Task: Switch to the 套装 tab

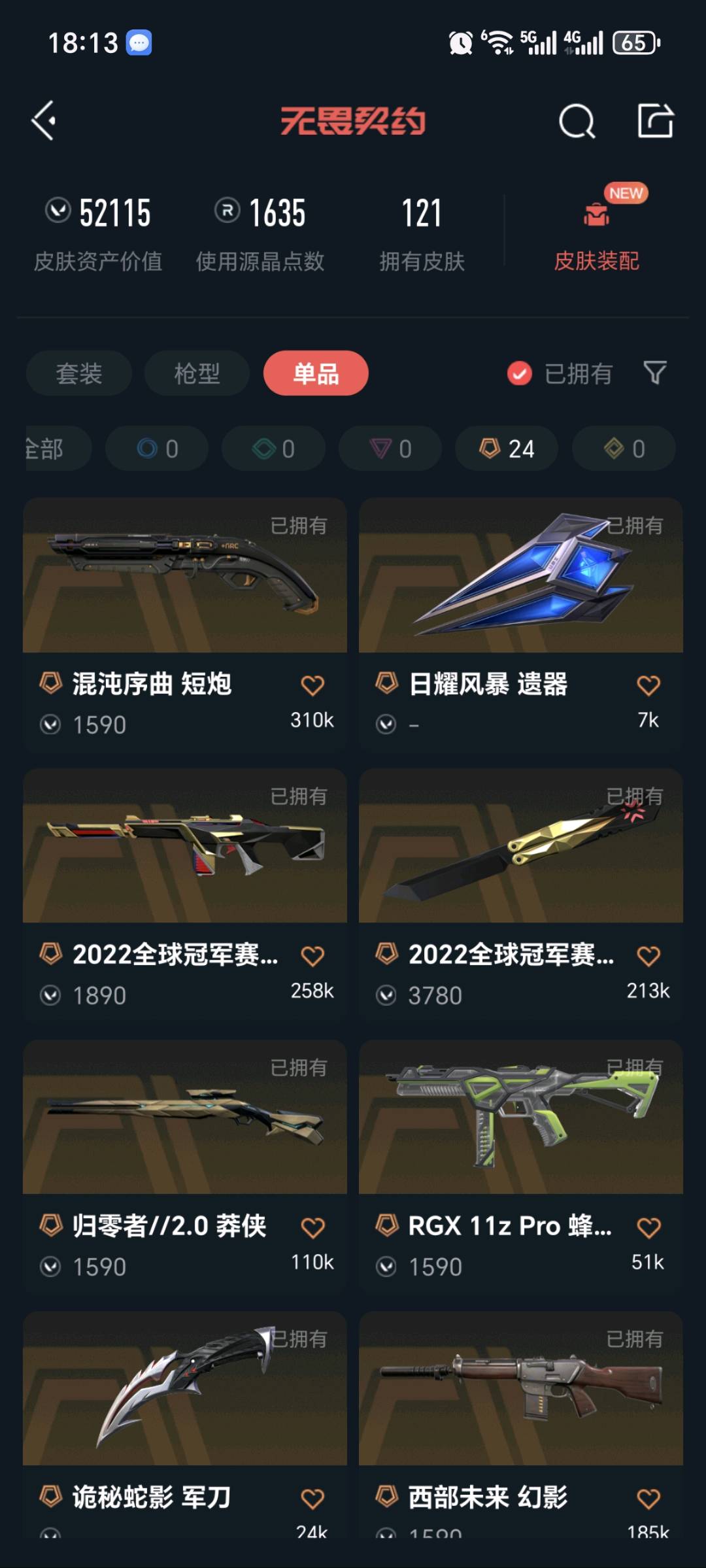Action: click(x=79, y=373)
